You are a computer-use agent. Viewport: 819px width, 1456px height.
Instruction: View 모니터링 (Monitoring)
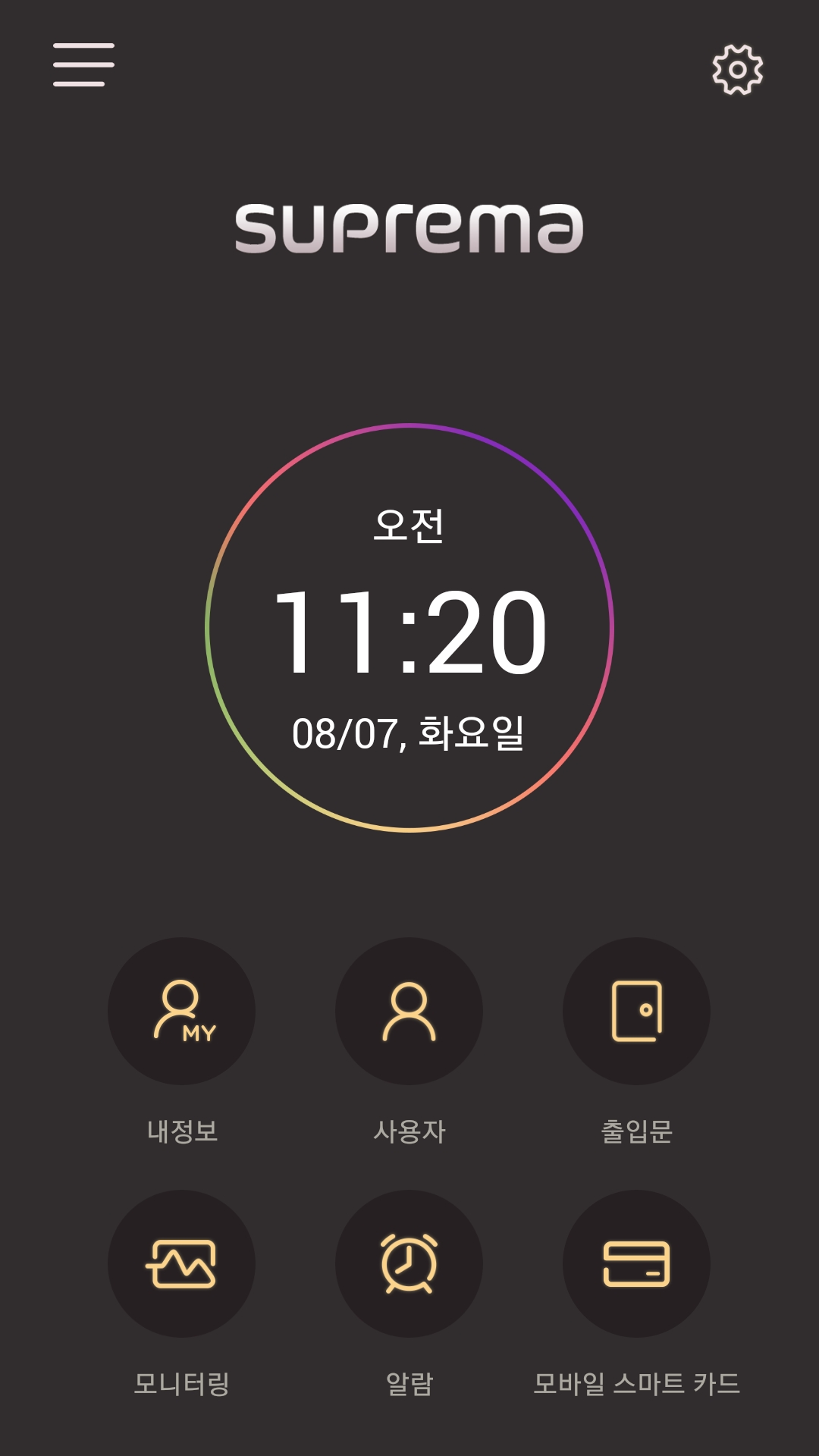(181, 1263)
